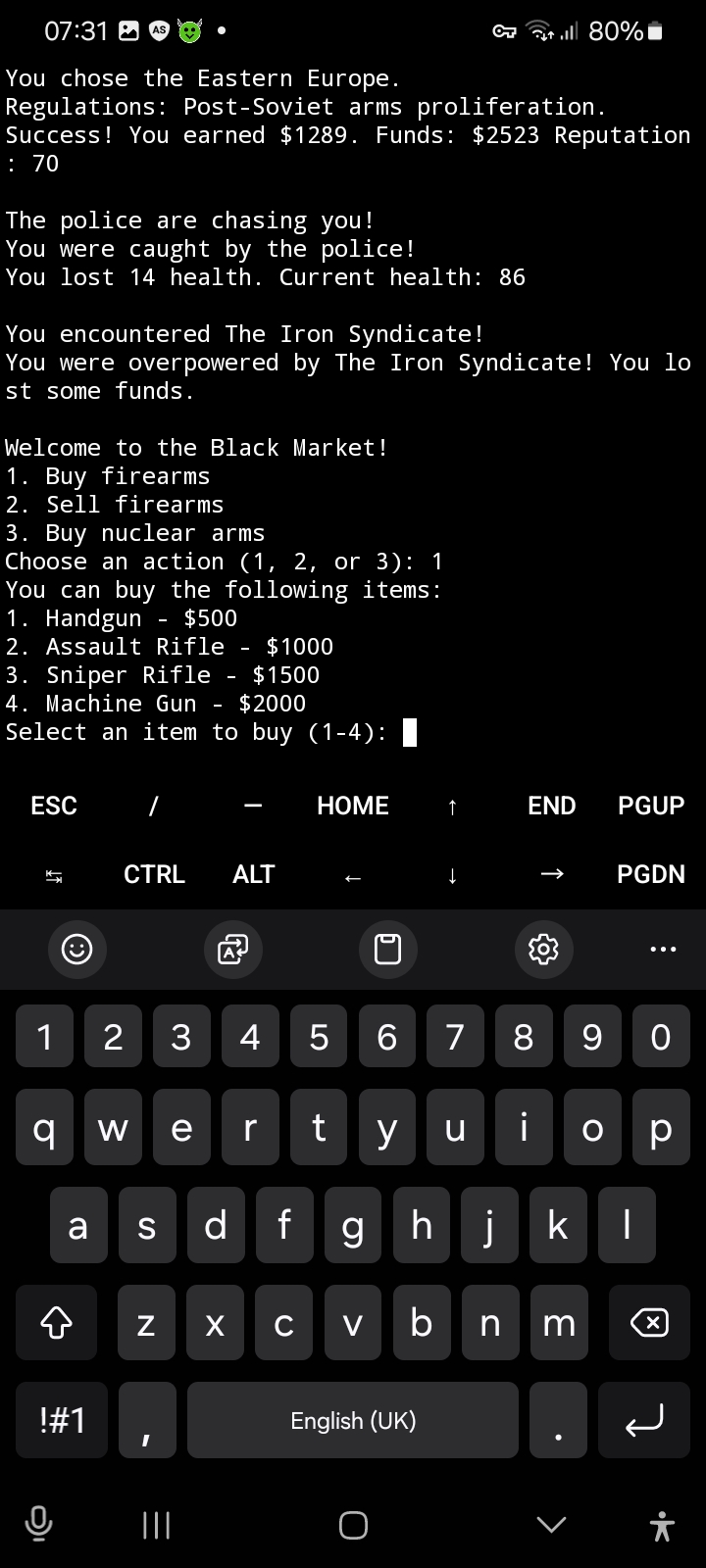Screen dimensions: 706x1568
Task: Tap the up arrow extra key
Action: coord(452,807)
